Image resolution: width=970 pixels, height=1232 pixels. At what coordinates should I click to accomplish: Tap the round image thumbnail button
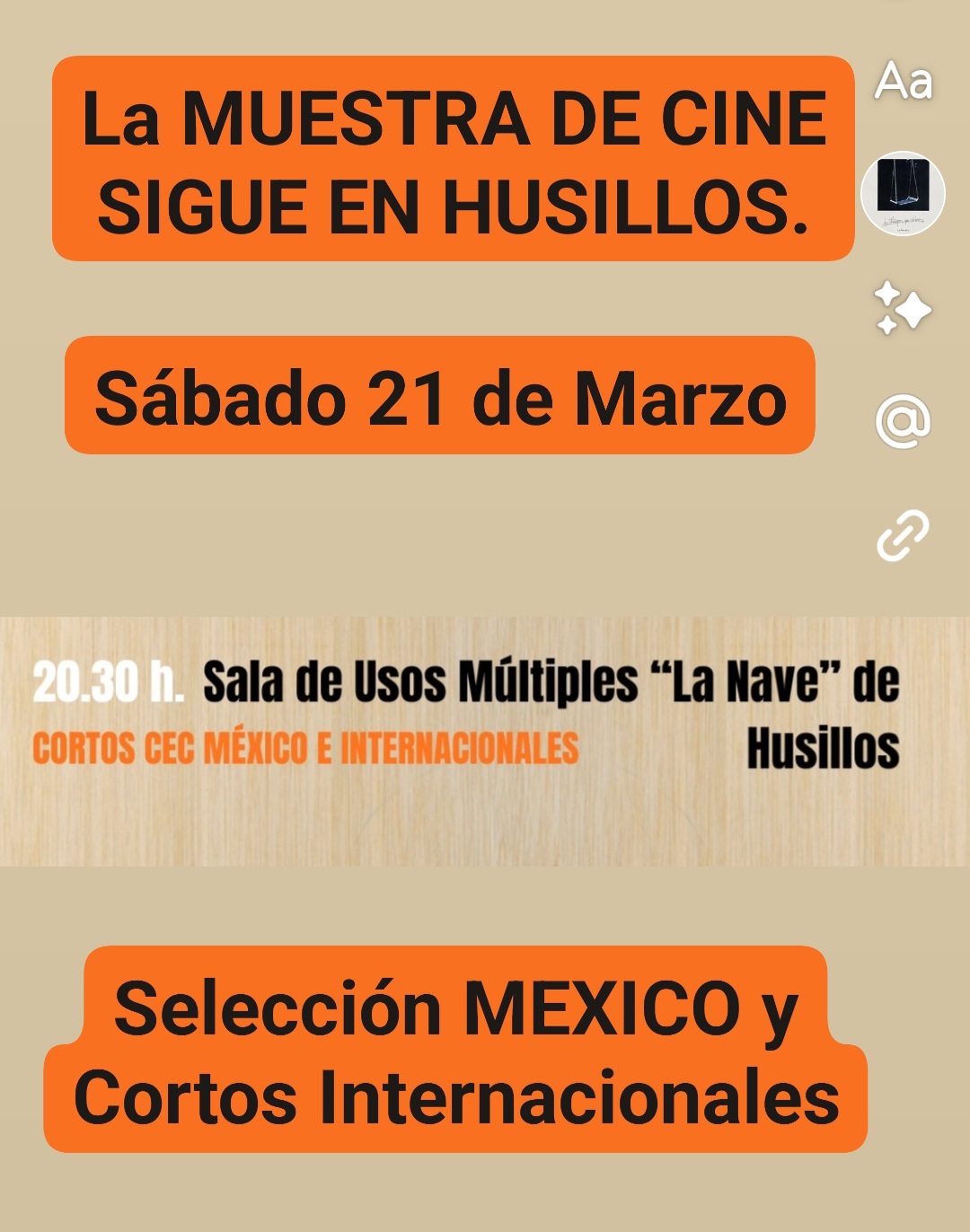tap(903, 193)
